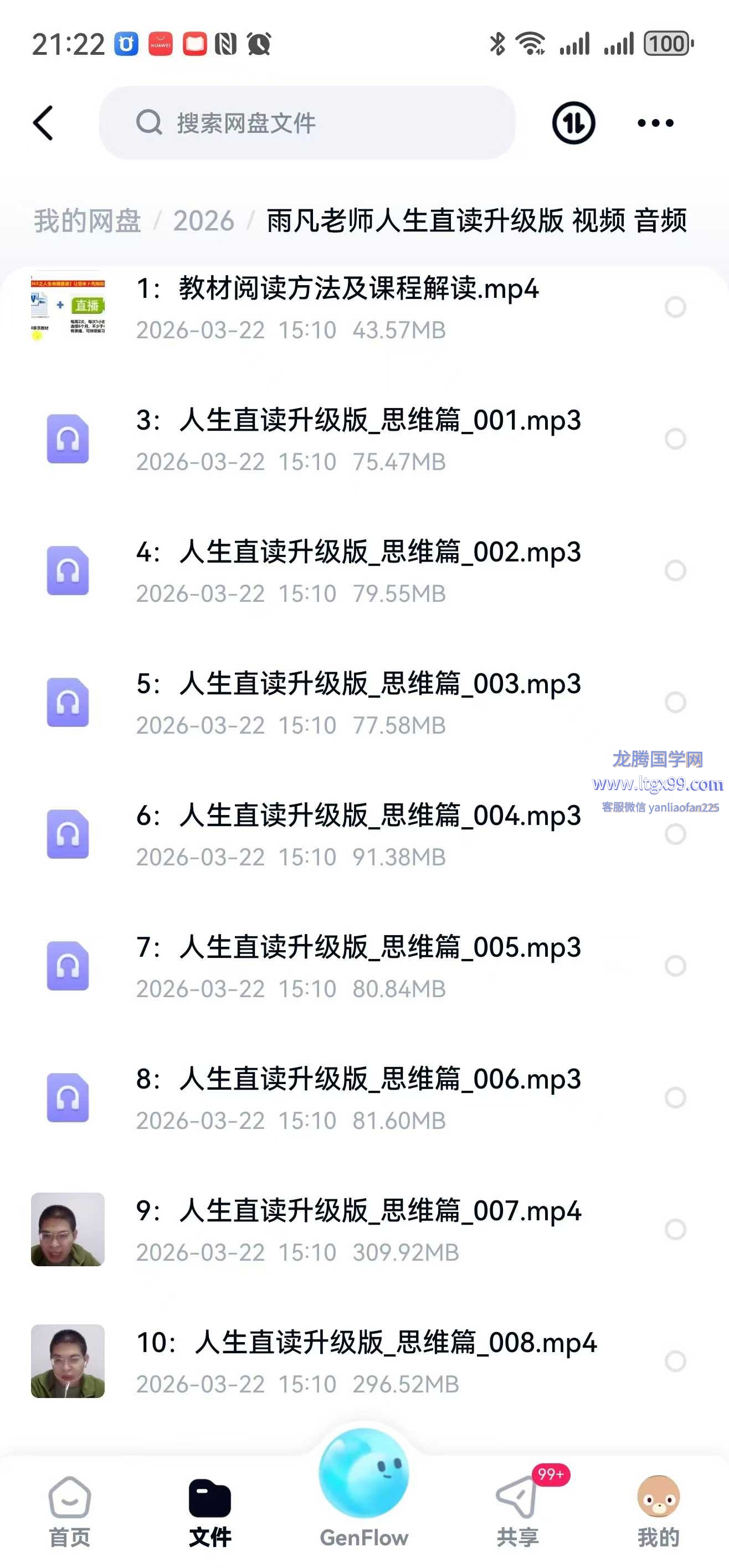
Task: Open the three-dot overflow menu
Action: click(x=655, y=123)
